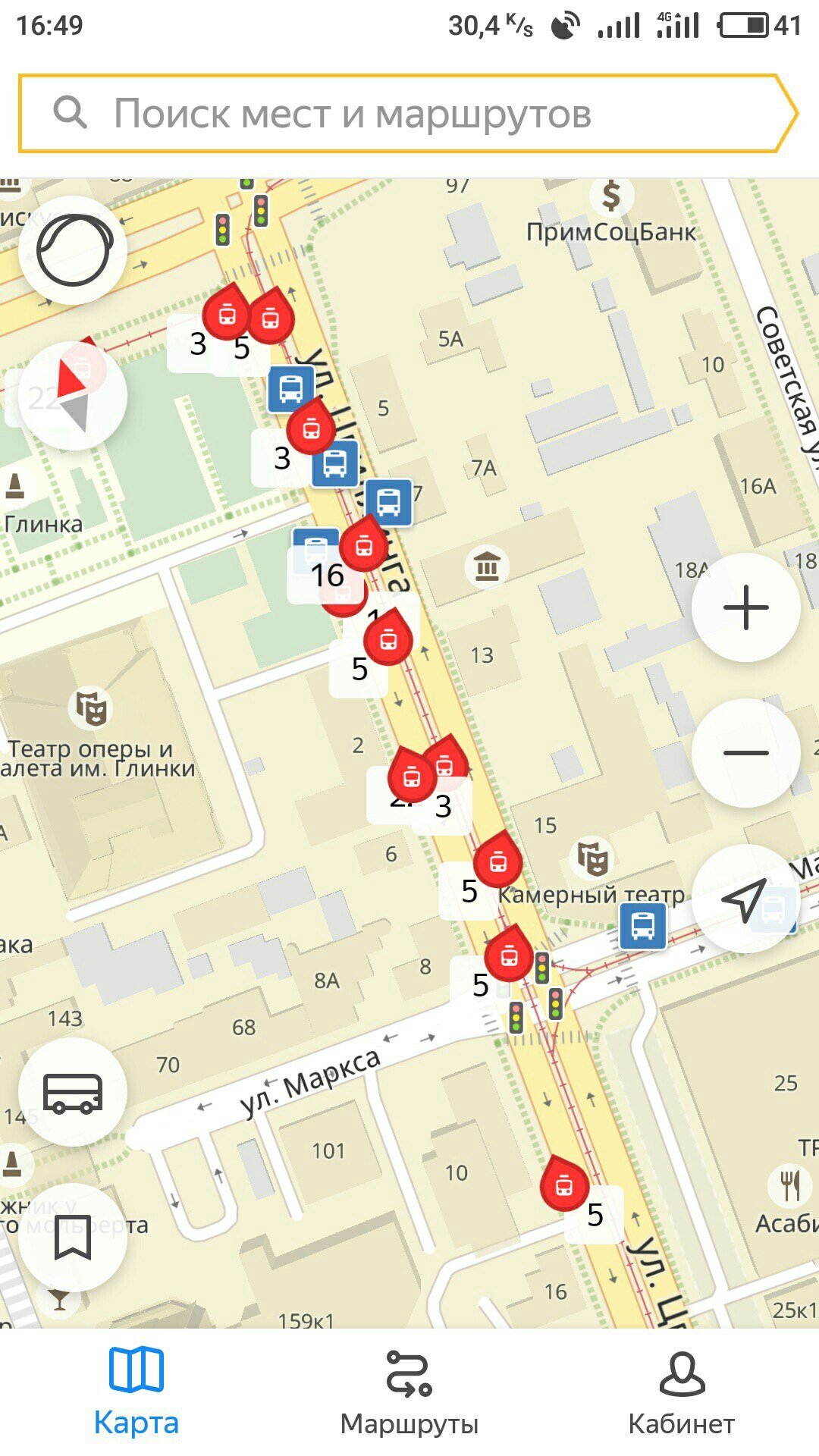The image size is (819, 1456).
Task: Open the transport layer bus button
Action: pyautogui.click(x=73, y=1092)
